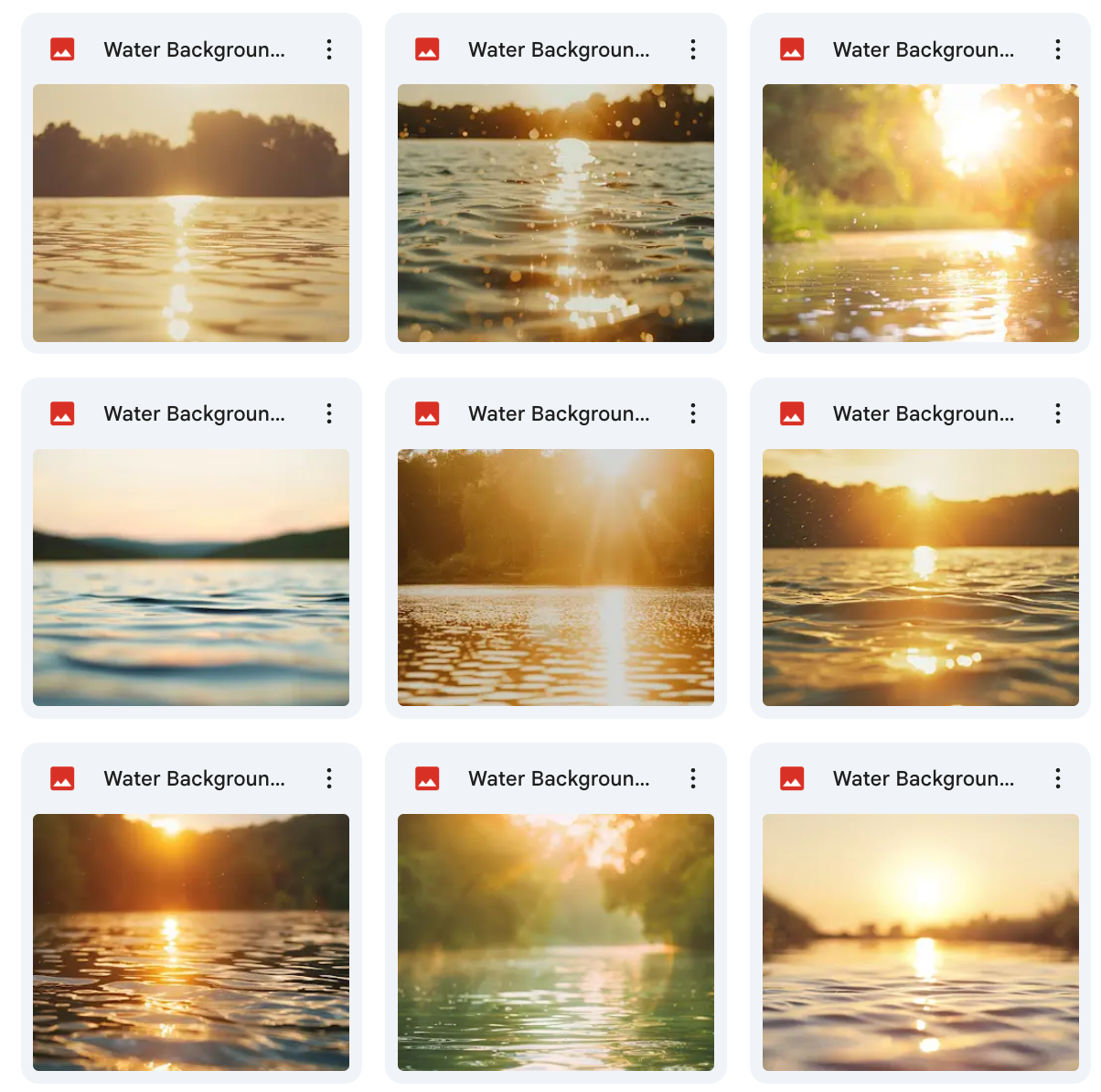This screenshot has width=1101, height=1092.
Task: Open the sparkling bokeh water image with dark treeline
Action: point(555,213)
